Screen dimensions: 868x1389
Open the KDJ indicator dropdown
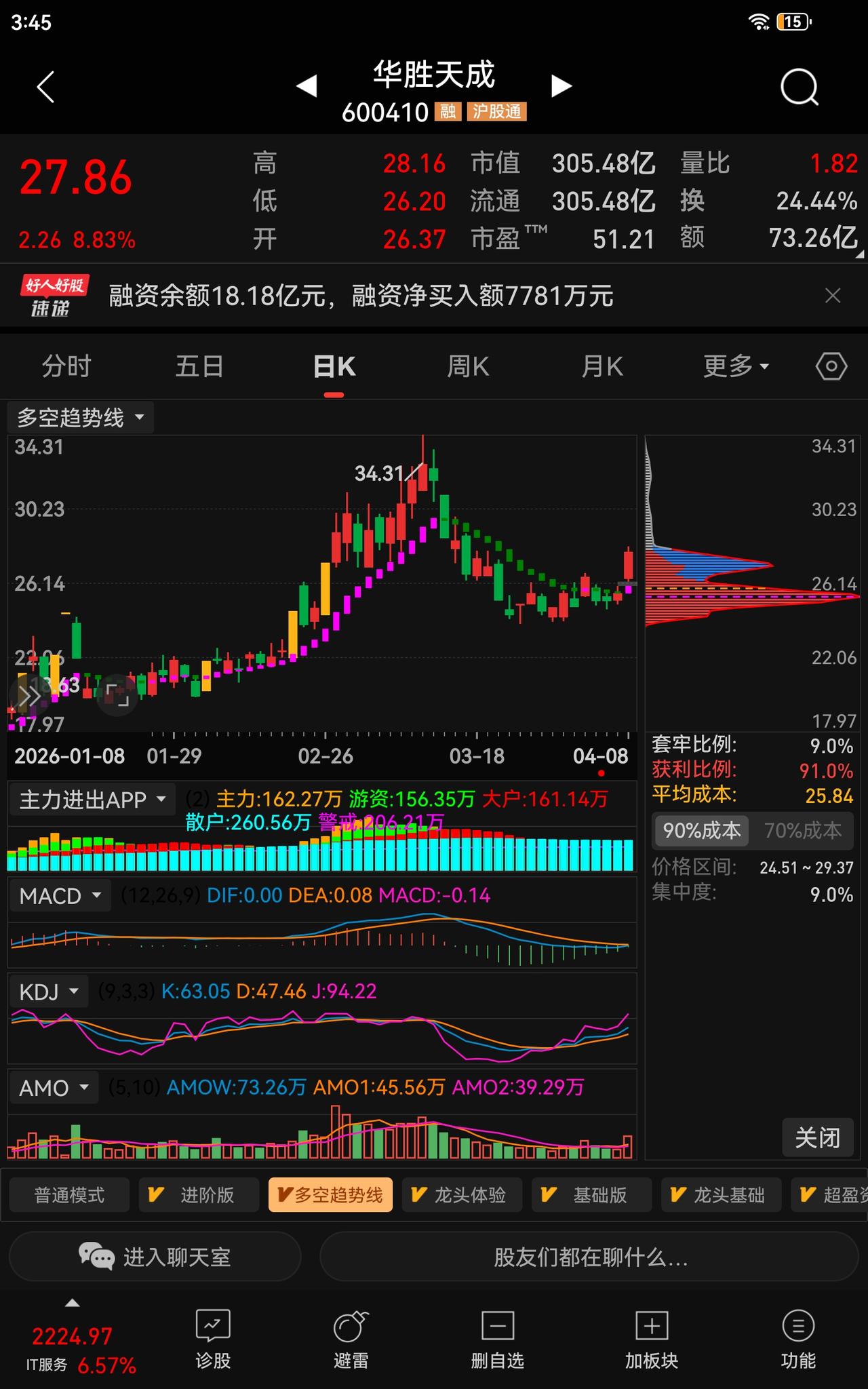tap(49, 991)
